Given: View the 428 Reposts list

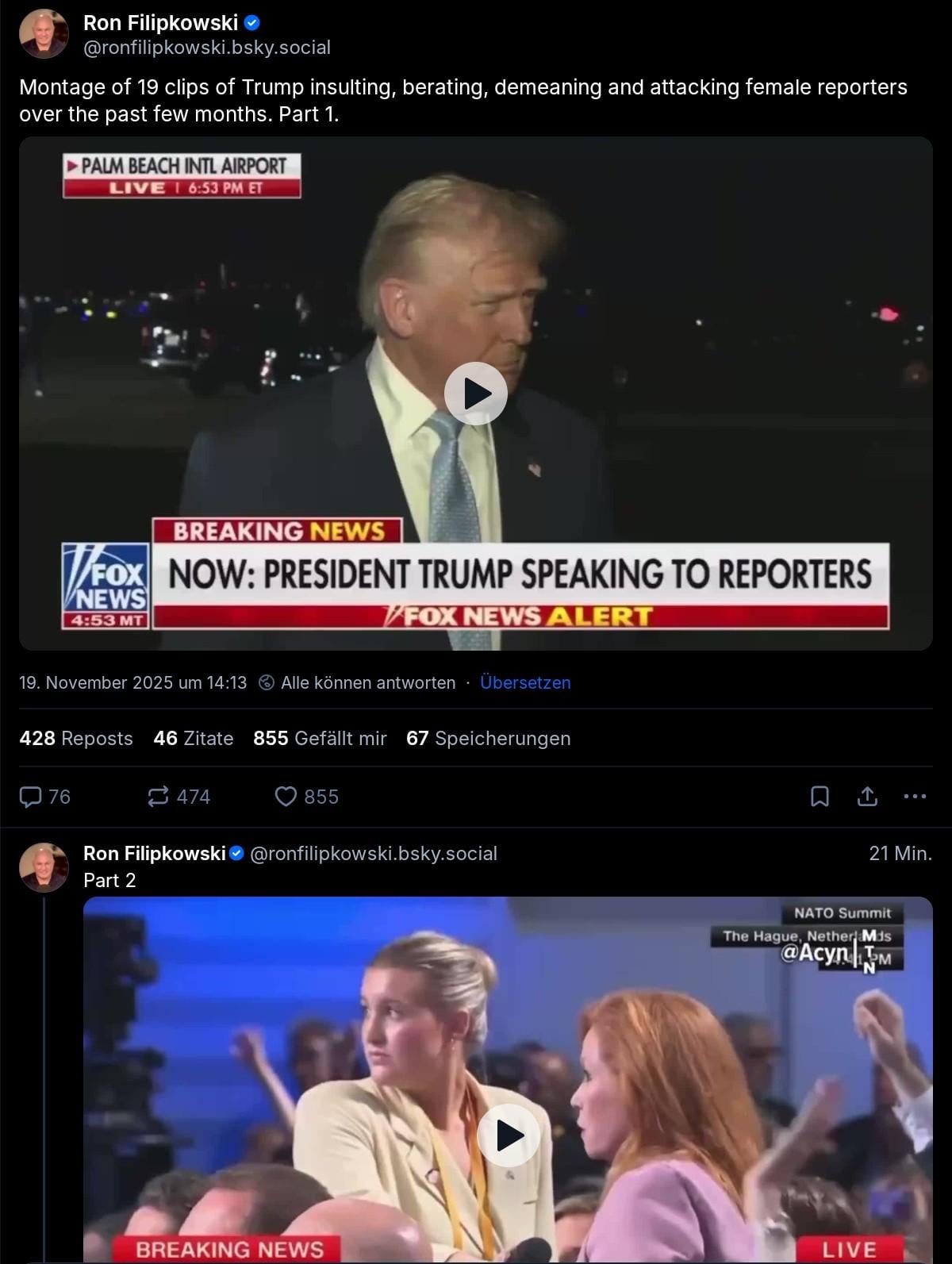Looking at the screenshot, I should (x=76, y=739).
